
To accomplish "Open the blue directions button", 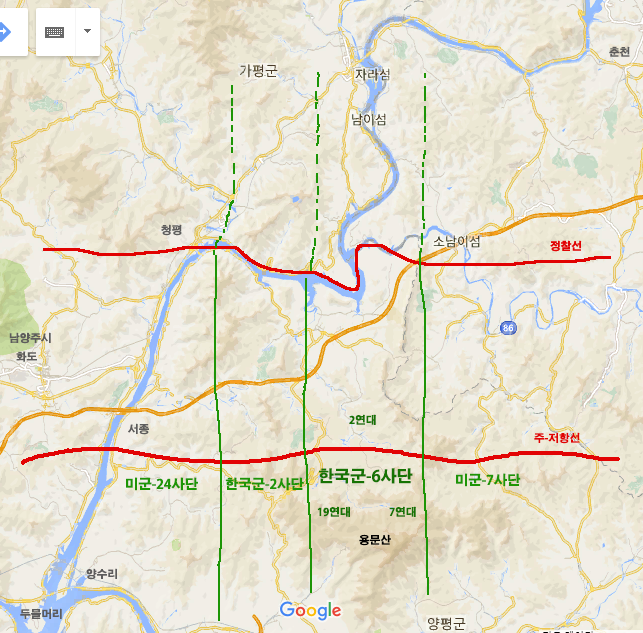I will click(x=6, y=31).
